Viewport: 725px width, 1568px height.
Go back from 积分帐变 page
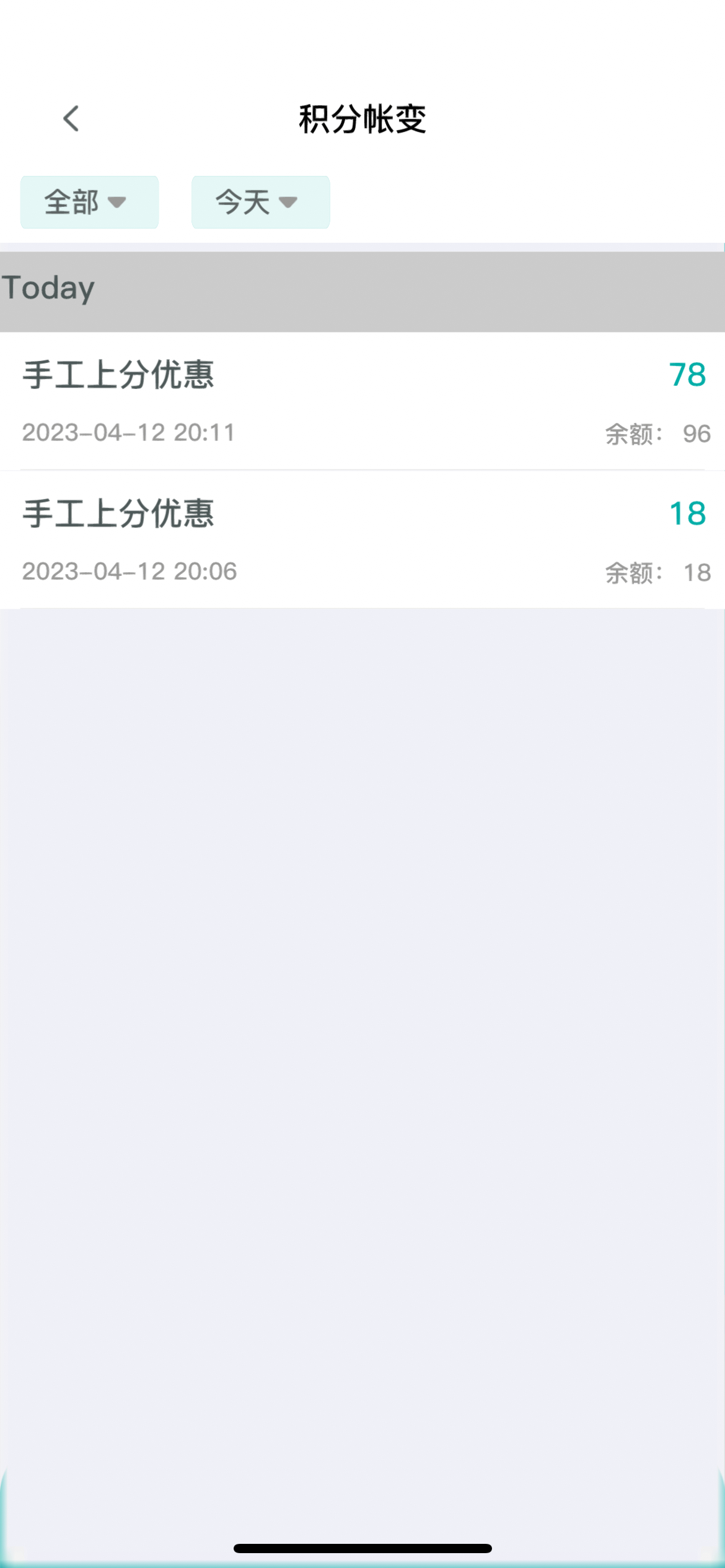pos(72,118)
